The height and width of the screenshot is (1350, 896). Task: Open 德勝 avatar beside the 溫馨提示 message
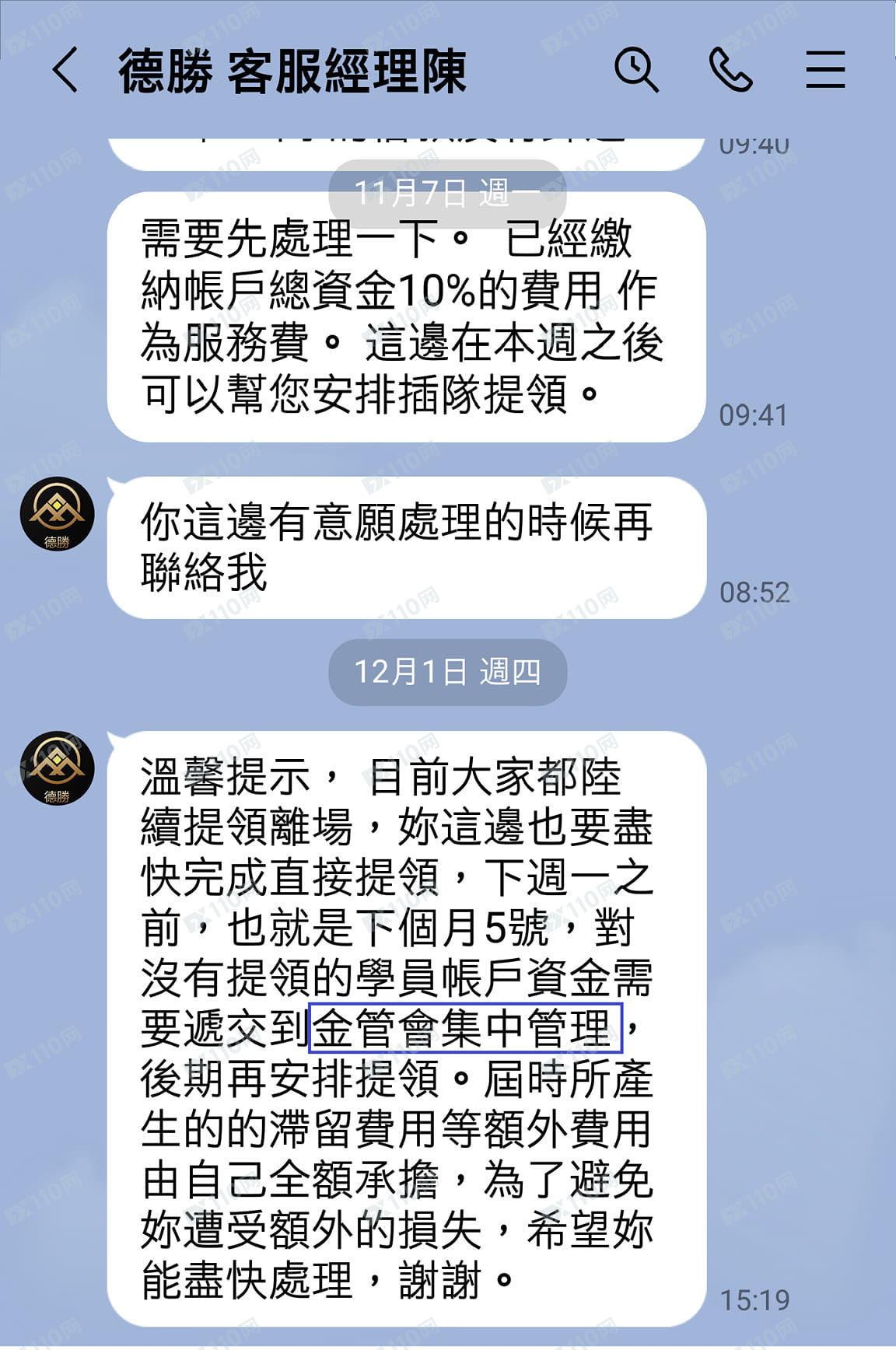point(57,768)
